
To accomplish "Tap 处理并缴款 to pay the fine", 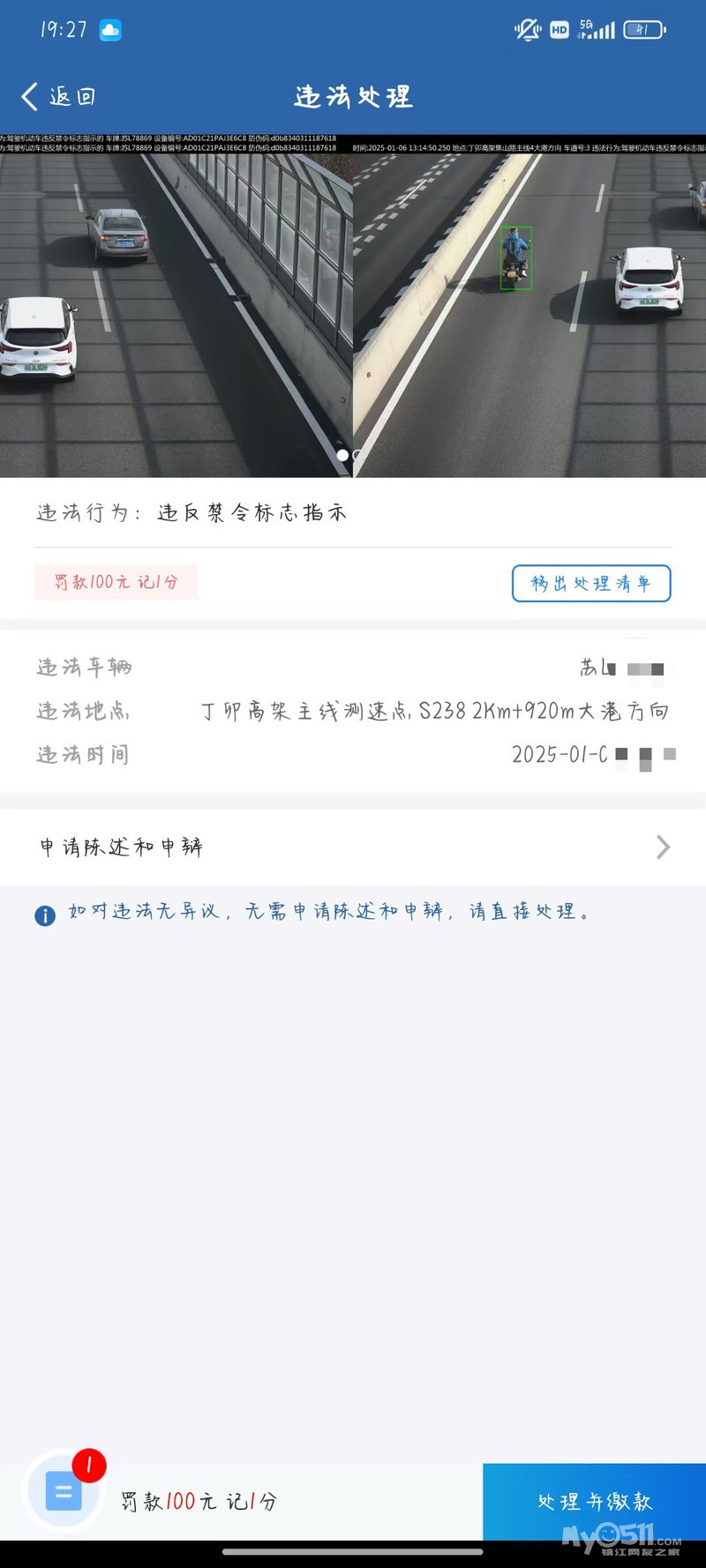I will (594, 1501).
